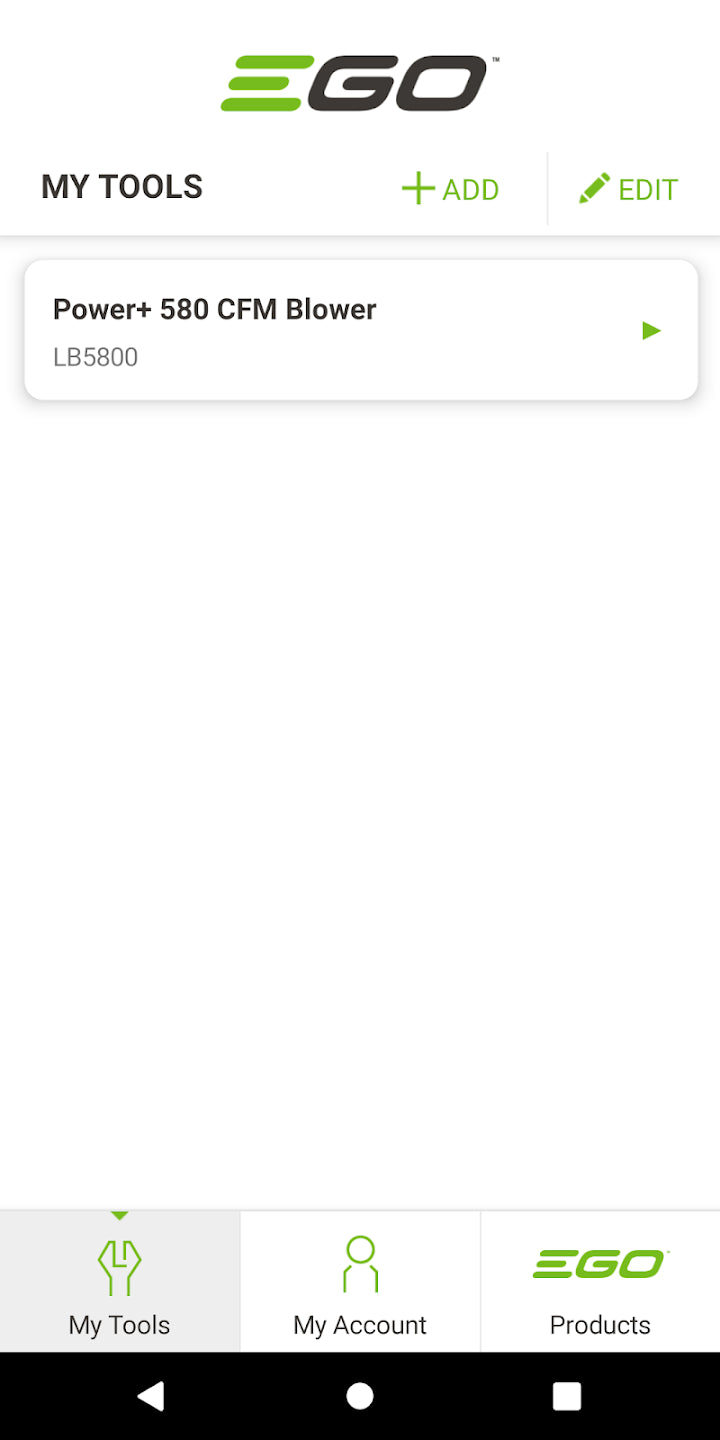This screenshot has height=1440, width=720.
Task: Return to the home screen
Action: 360,1396
